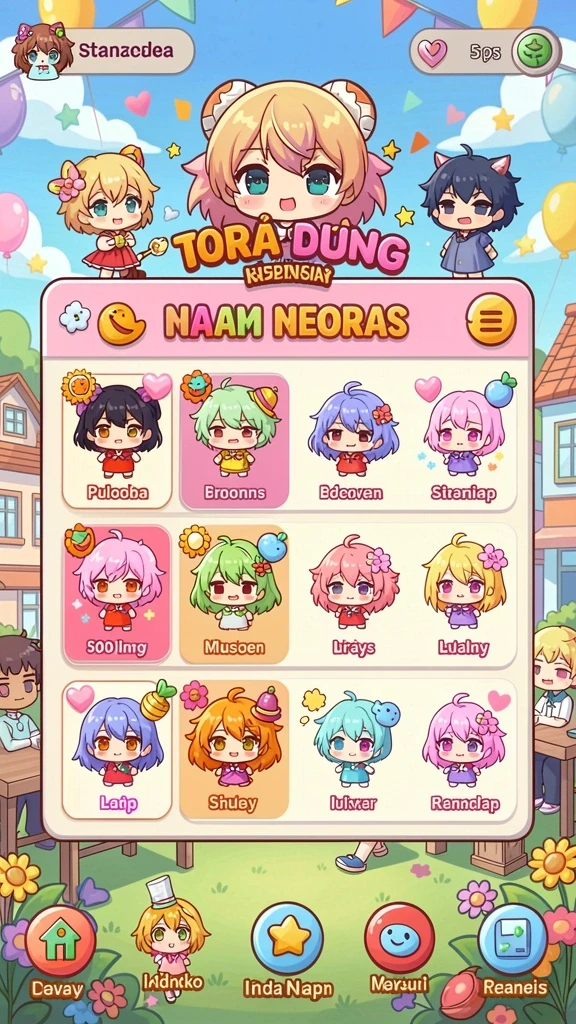Screen dimensions: 576x1024
Task: Open the Siraniap character
Action: pos(463,441)
